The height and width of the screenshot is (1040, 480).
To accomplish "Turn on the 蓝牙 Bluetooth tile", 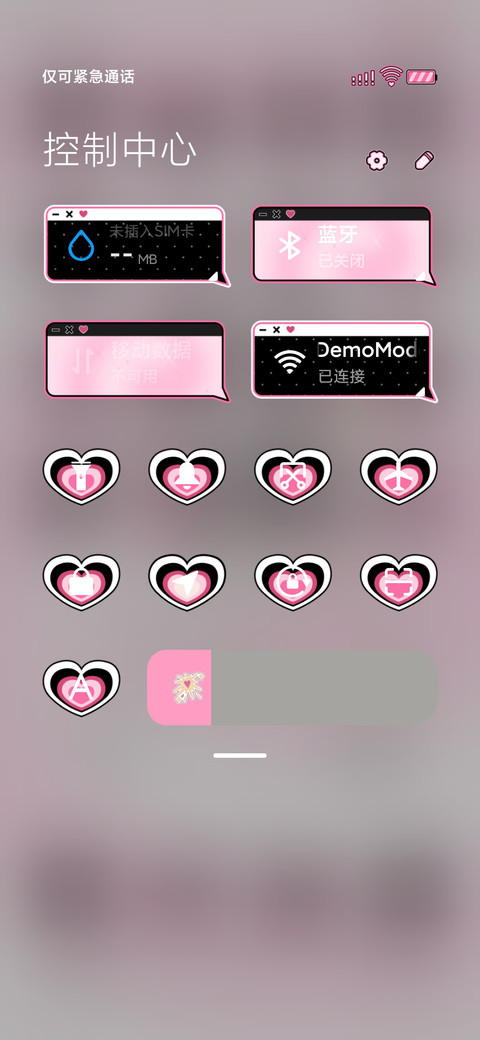I will [x=344, y=245].
